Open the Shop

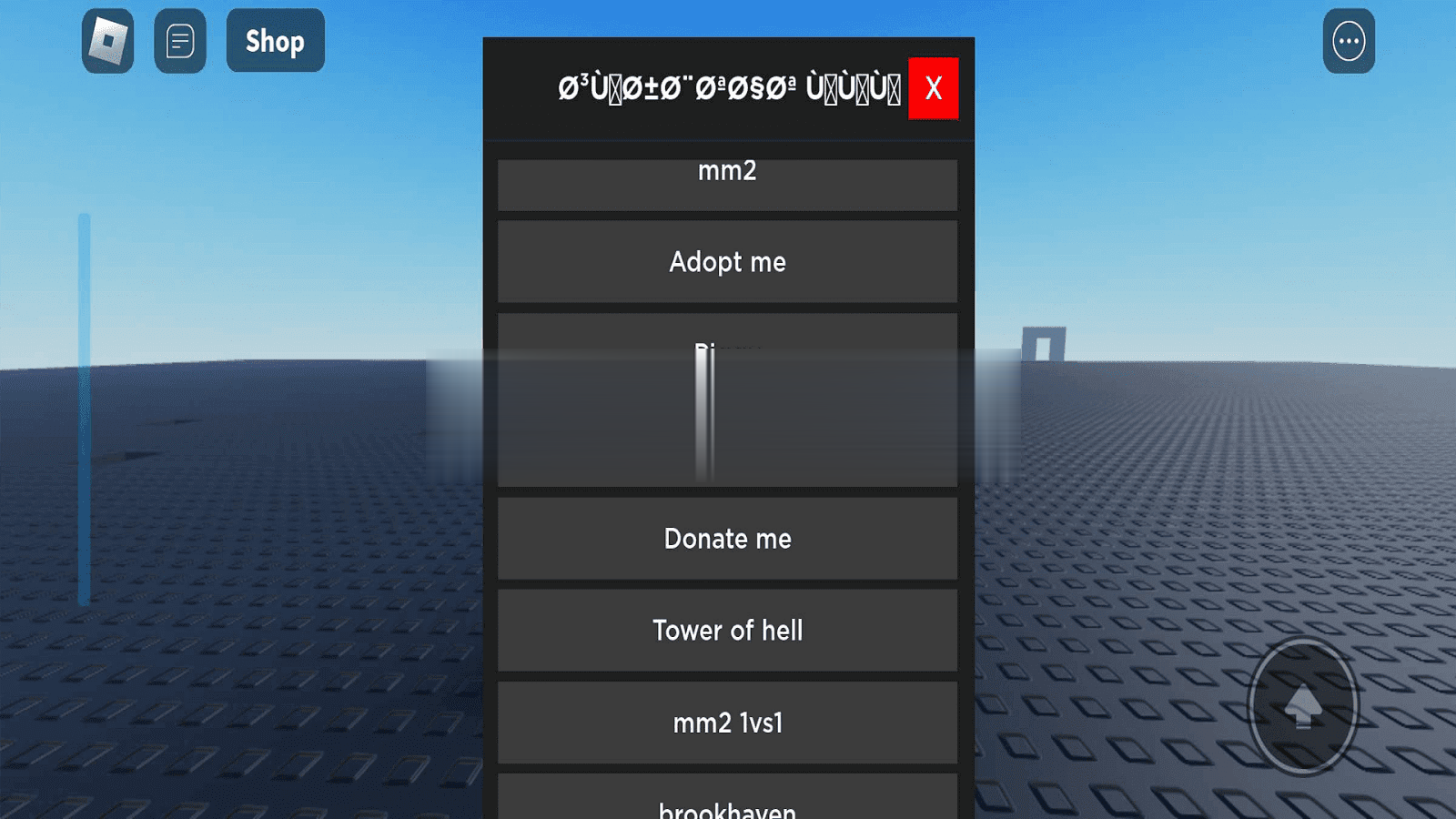(275, 41)
